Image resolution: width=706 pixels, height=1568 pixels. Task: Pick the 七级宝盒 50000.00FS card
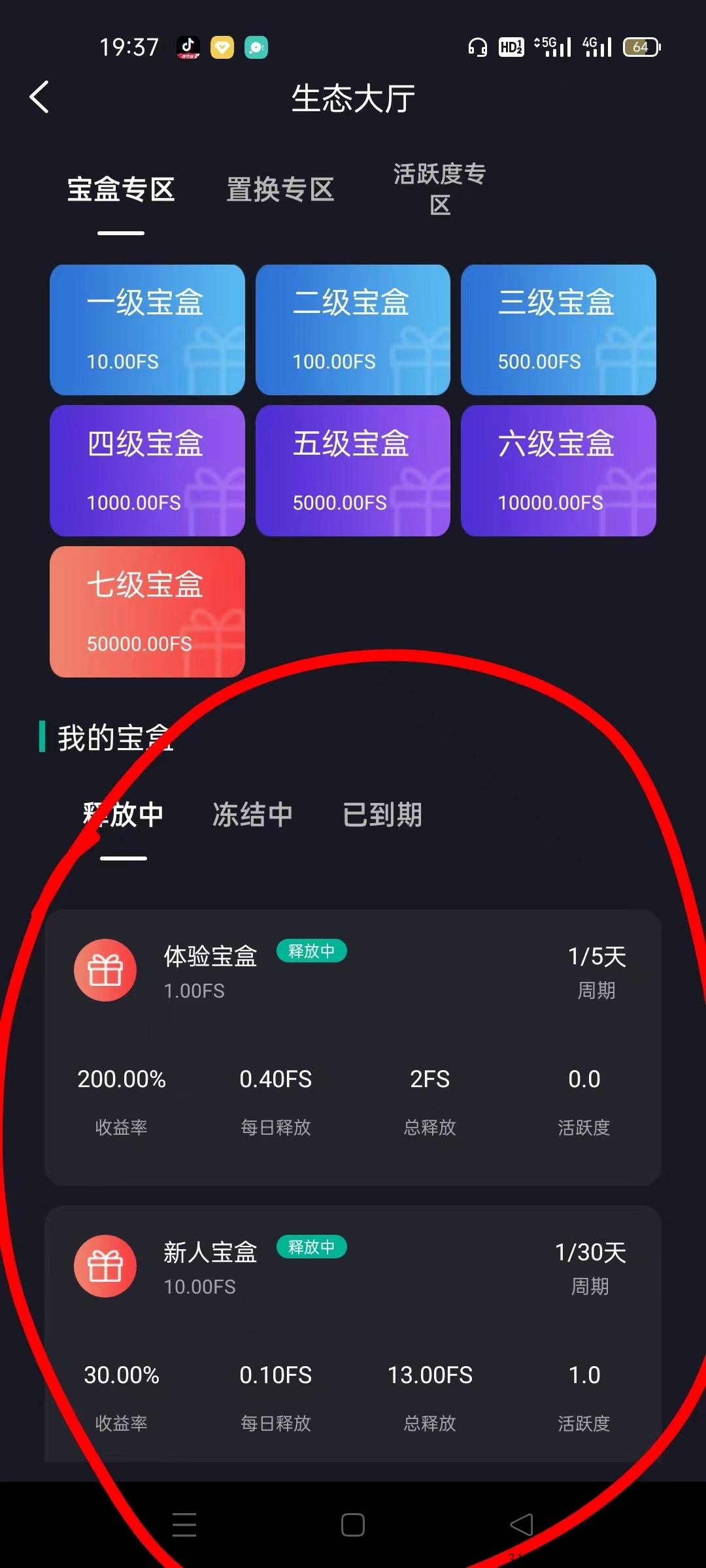point(147,612)
